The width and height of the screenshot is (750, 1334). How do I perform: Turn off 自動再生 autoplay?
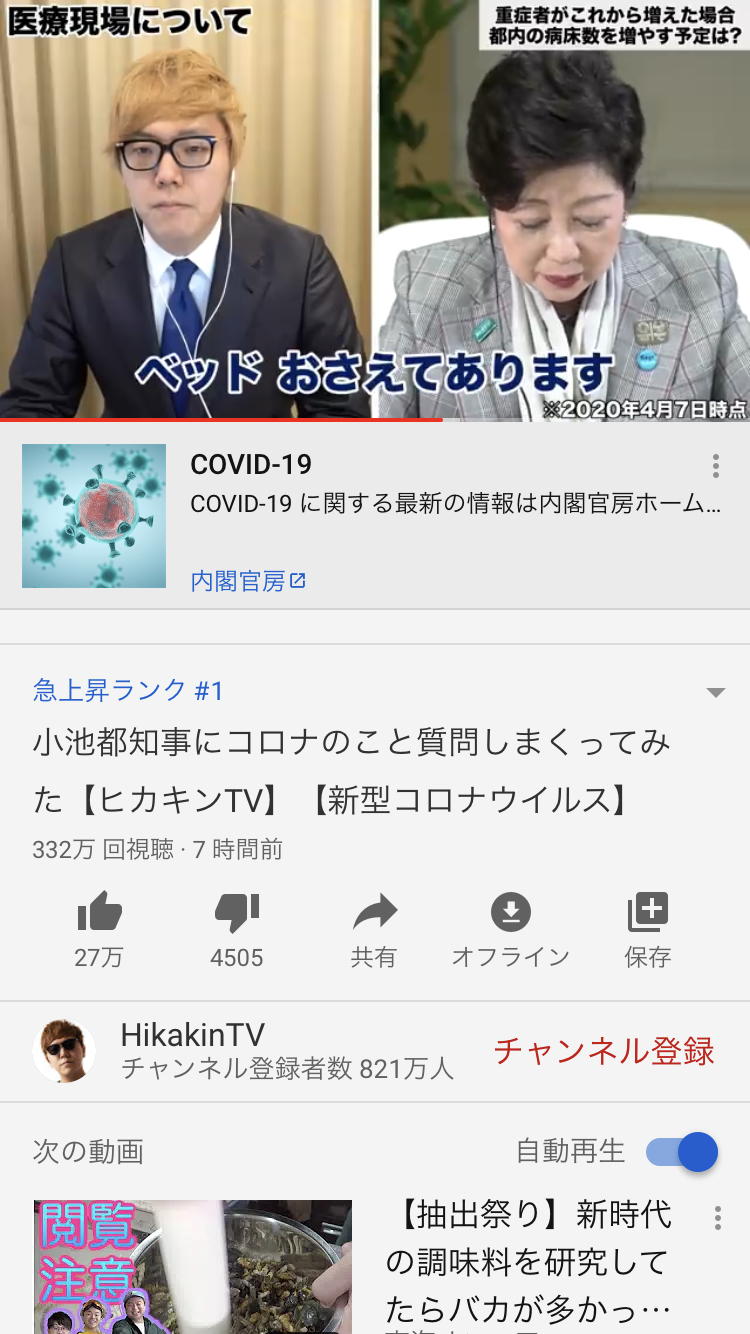click(x=682, y=1152)
